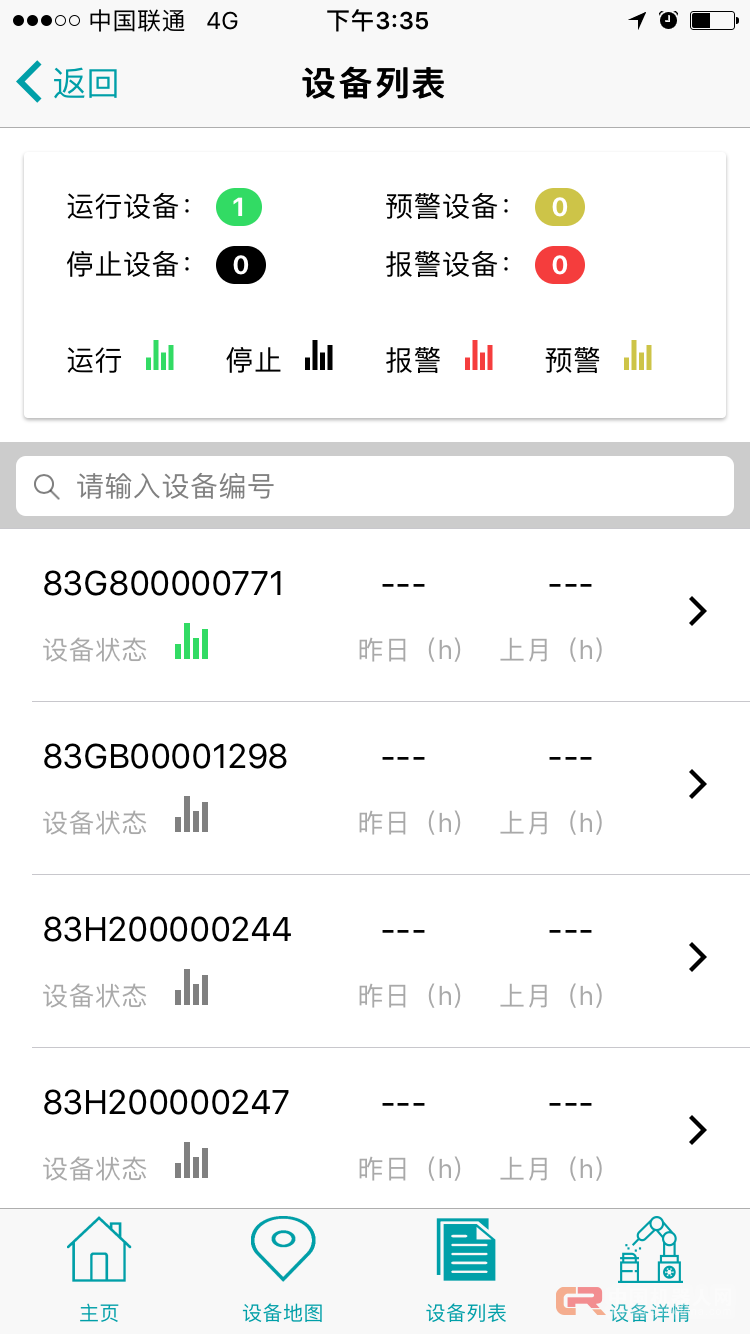Click the magnifier icon in the search bar
Image resolution: width=750 pixels, height=1334 pixels.
(47, 486)
